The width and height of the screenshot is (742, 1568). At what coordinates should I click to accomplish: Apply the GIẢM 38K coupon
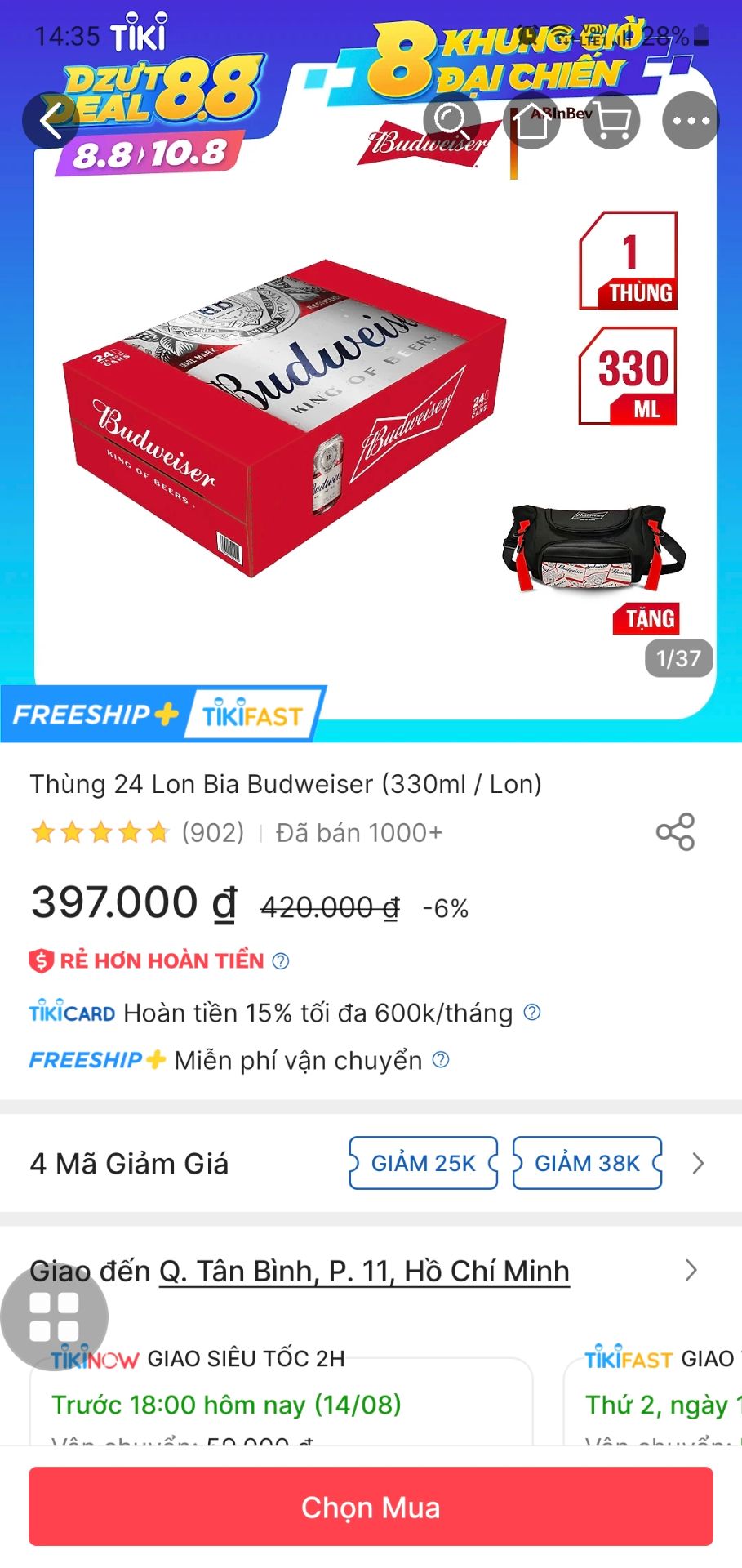click(587, 1163)
